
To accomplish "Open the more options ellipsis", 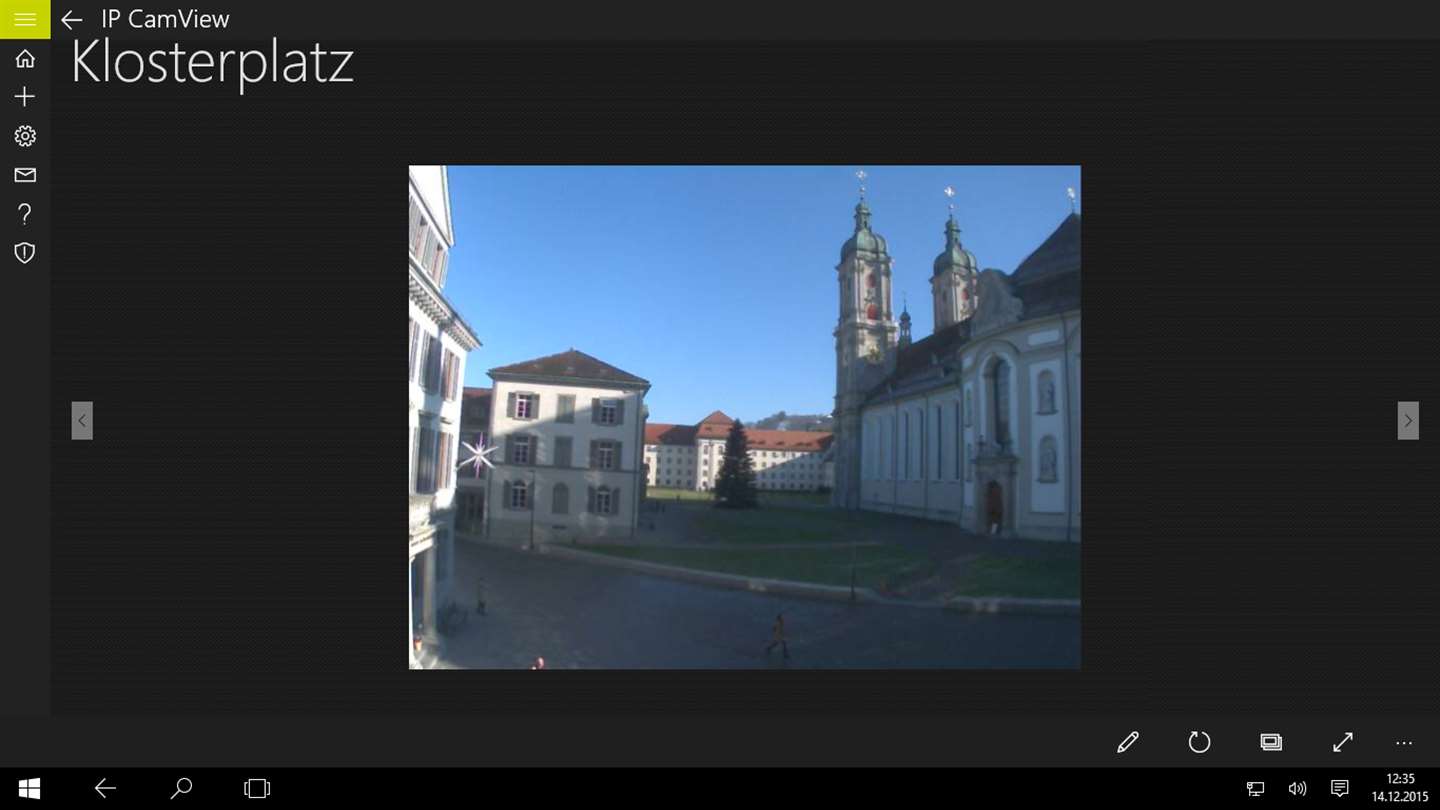I will [x=1404, y=743].
